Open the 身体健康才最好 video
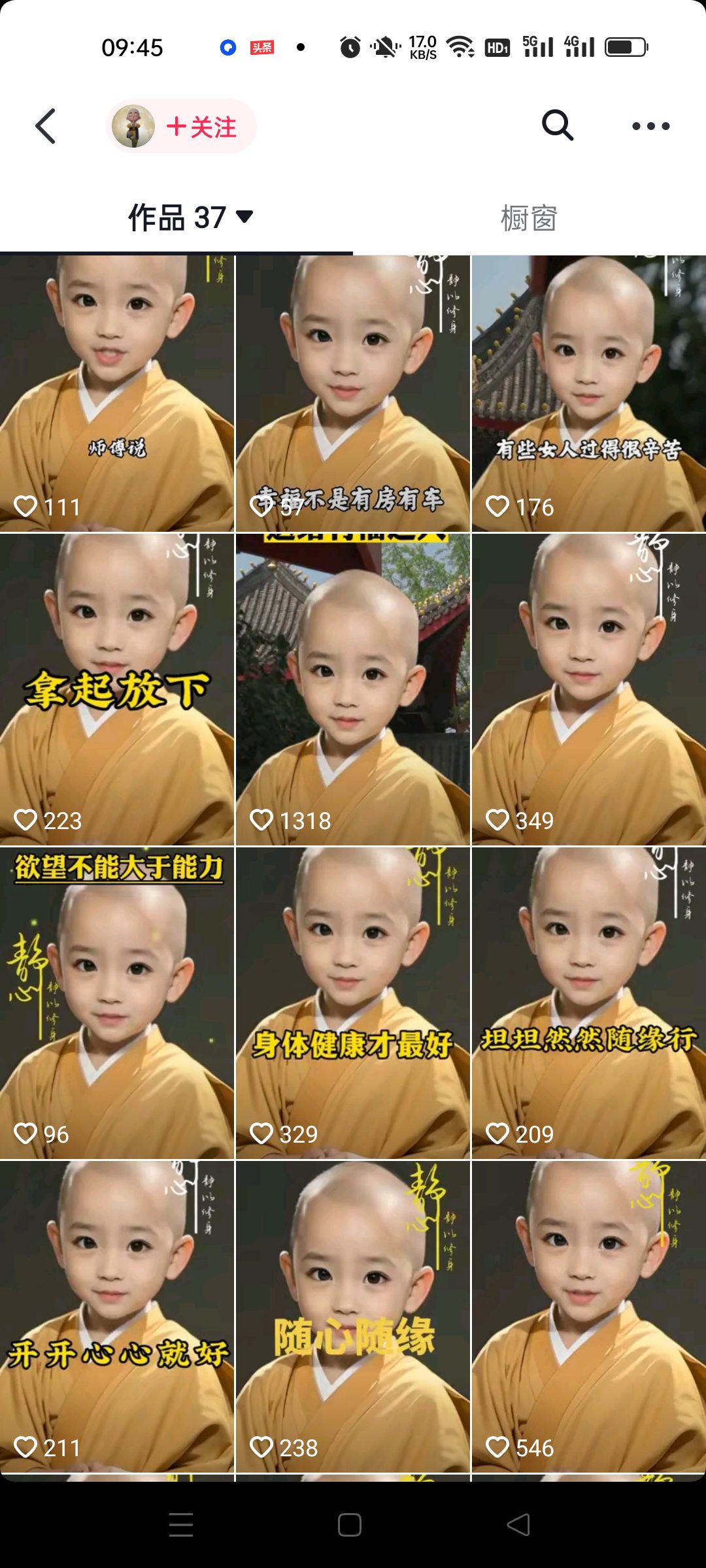The width and height of the screenshot is (706, 1568). 353,1003
